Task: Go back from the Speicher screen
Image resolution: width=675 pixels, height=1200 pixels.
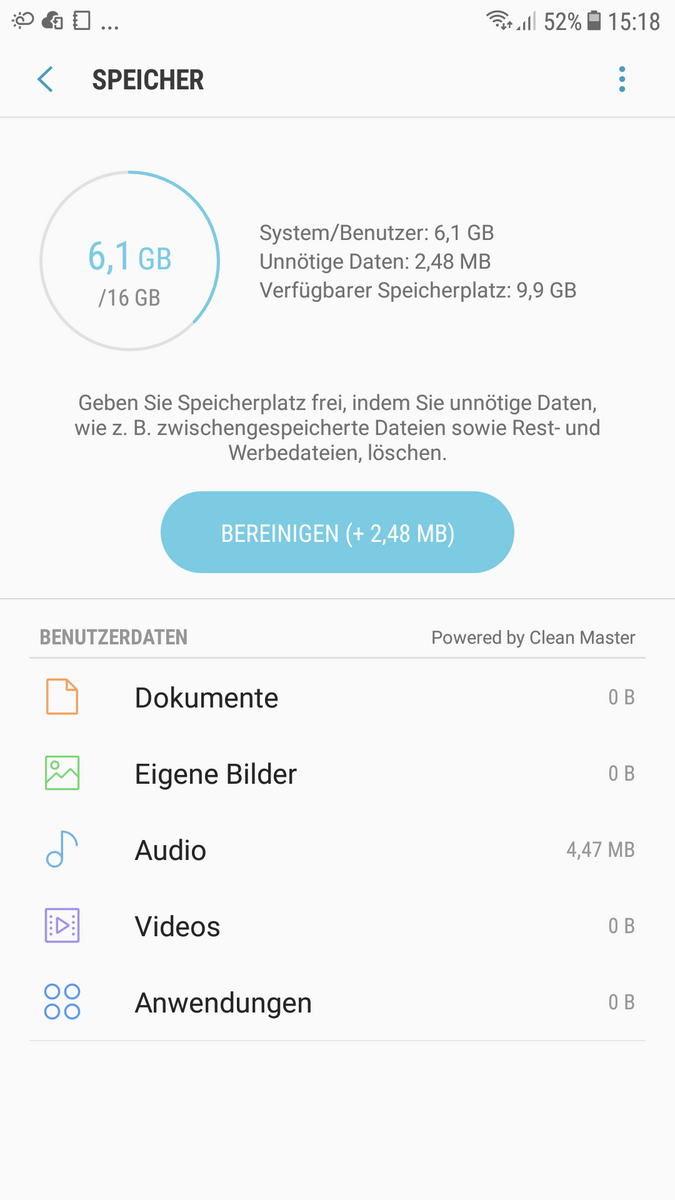Action: 45,80
